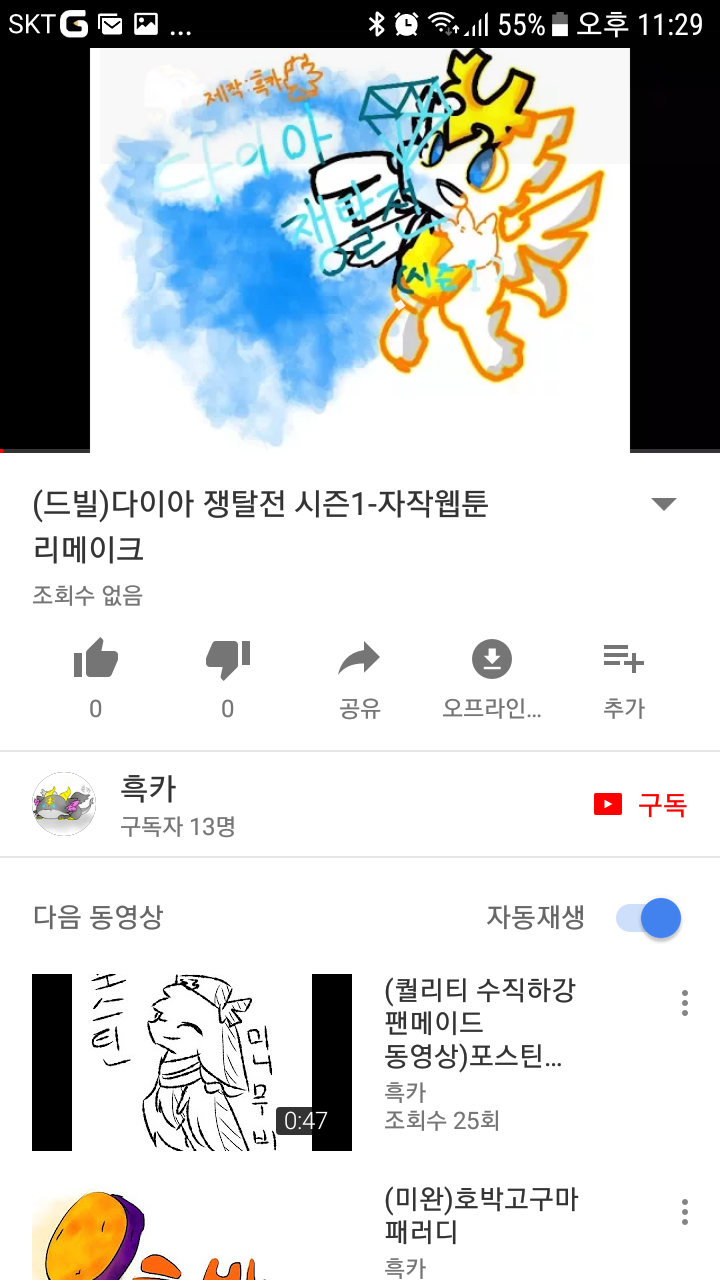
Task: Open options menu for 호박고구마 패러디 video
Action: coord(685,1211)
